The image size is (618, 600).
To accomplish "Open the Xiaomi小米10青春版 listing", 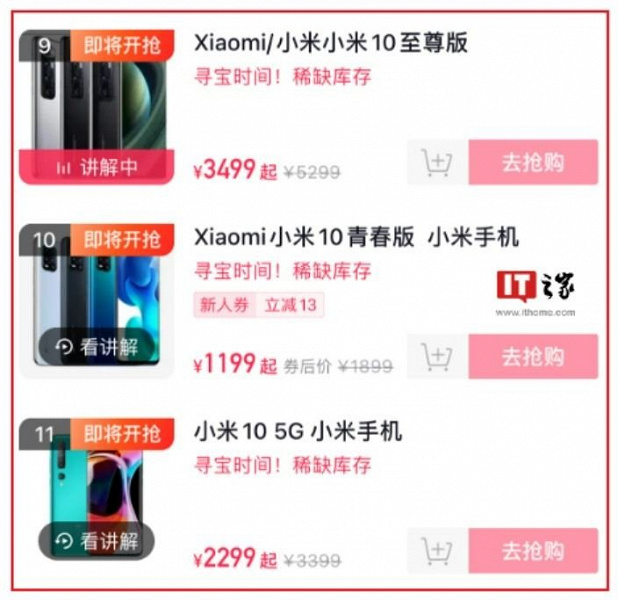I will (356, 238).
